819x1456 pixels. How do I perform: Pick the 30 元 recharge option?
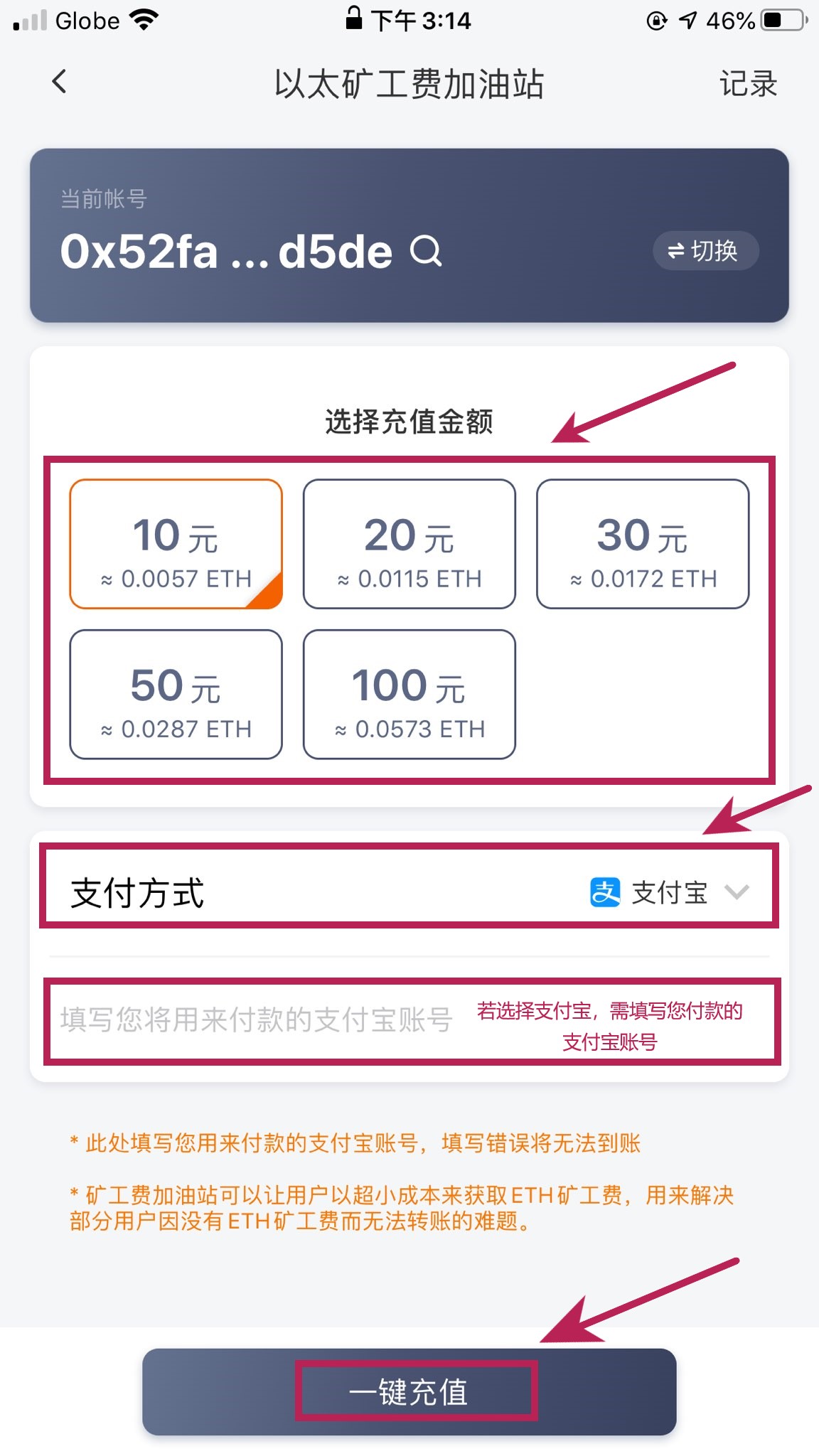643,544
